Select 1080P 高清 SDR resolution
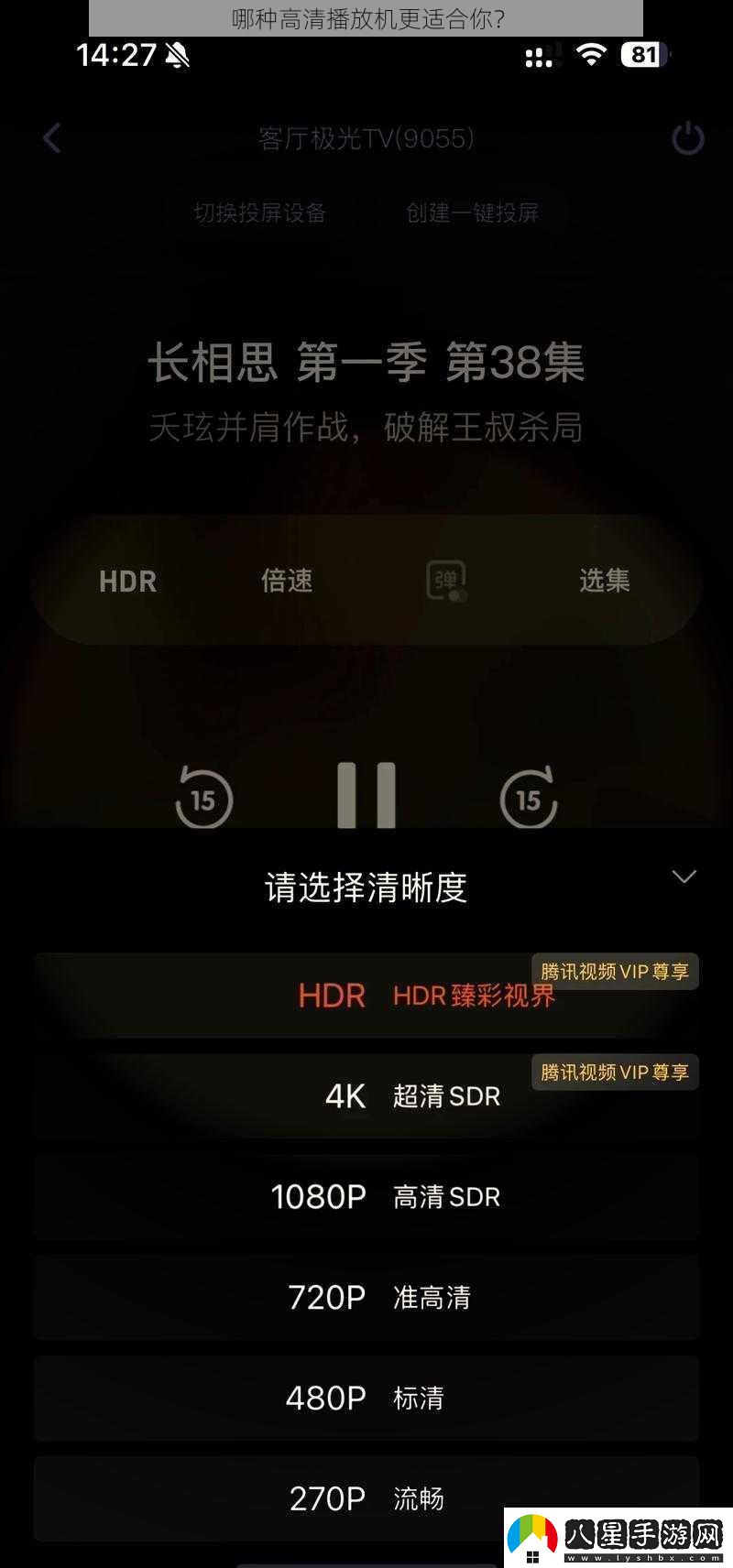The image size is (733, 1568). point(366,1196)
